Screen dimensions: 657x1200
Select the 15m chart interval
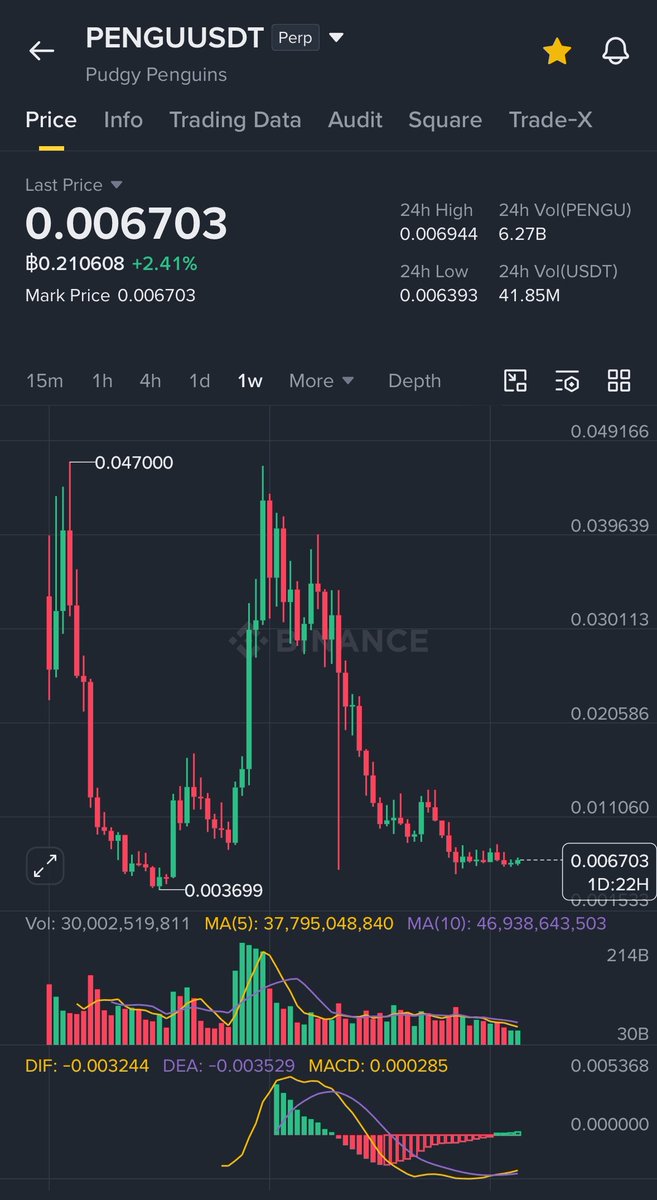(44, 381)
